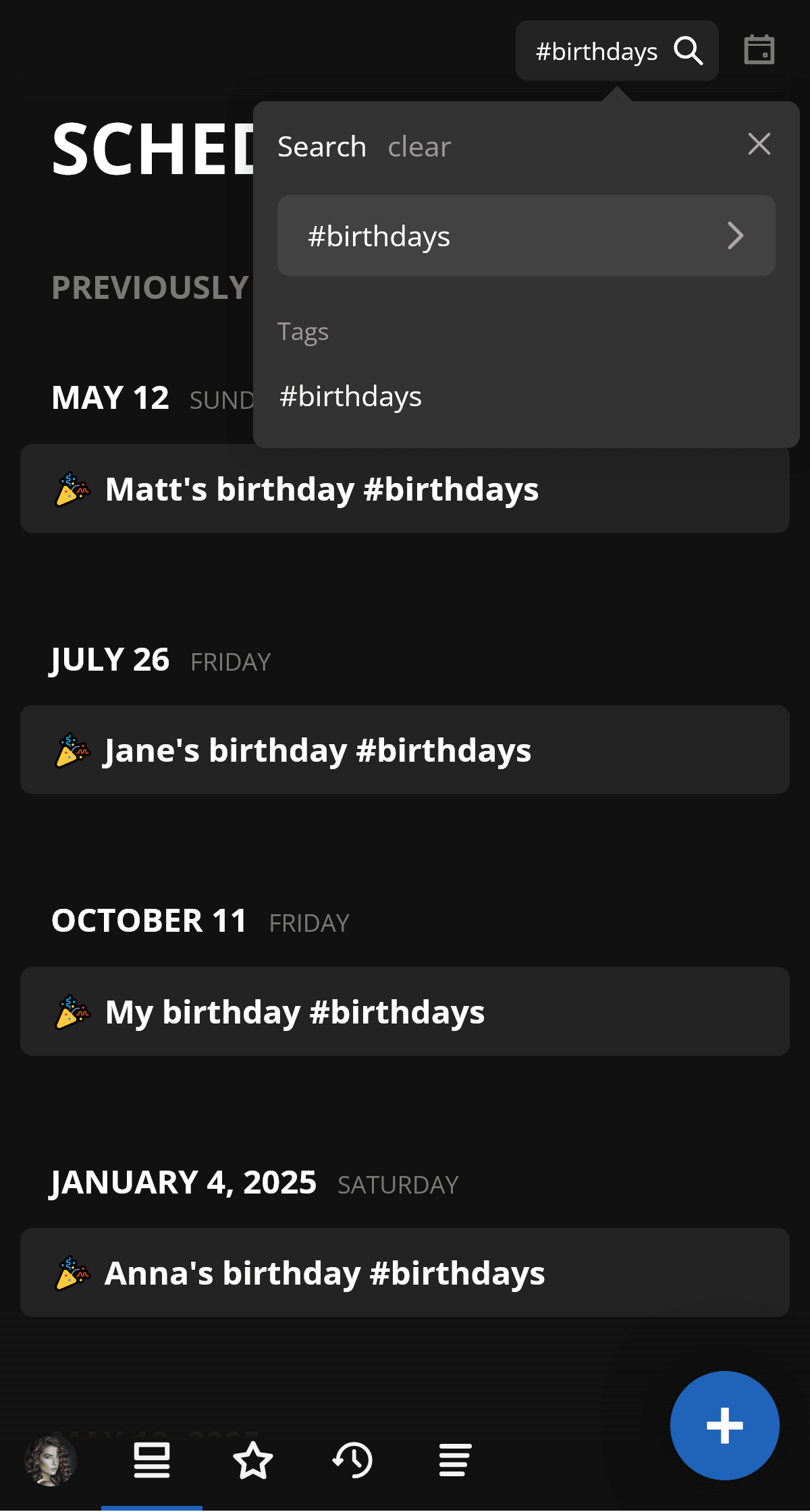Select the #birthdays tag suggestion
Image resolution: width=810 pixels, height=1512 pixels.
[351, 397]
